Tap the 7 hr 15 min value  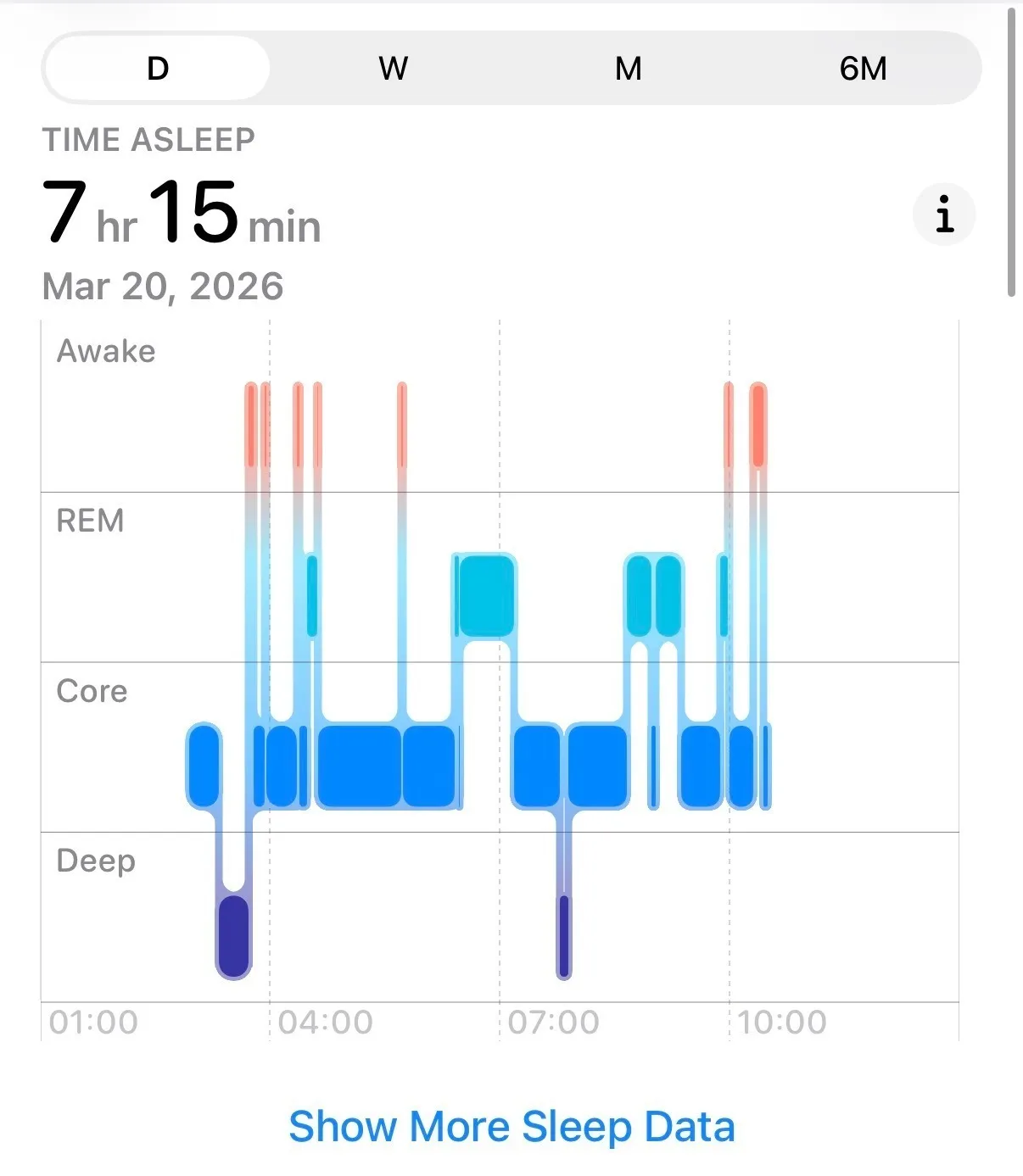tap(182, 215)
